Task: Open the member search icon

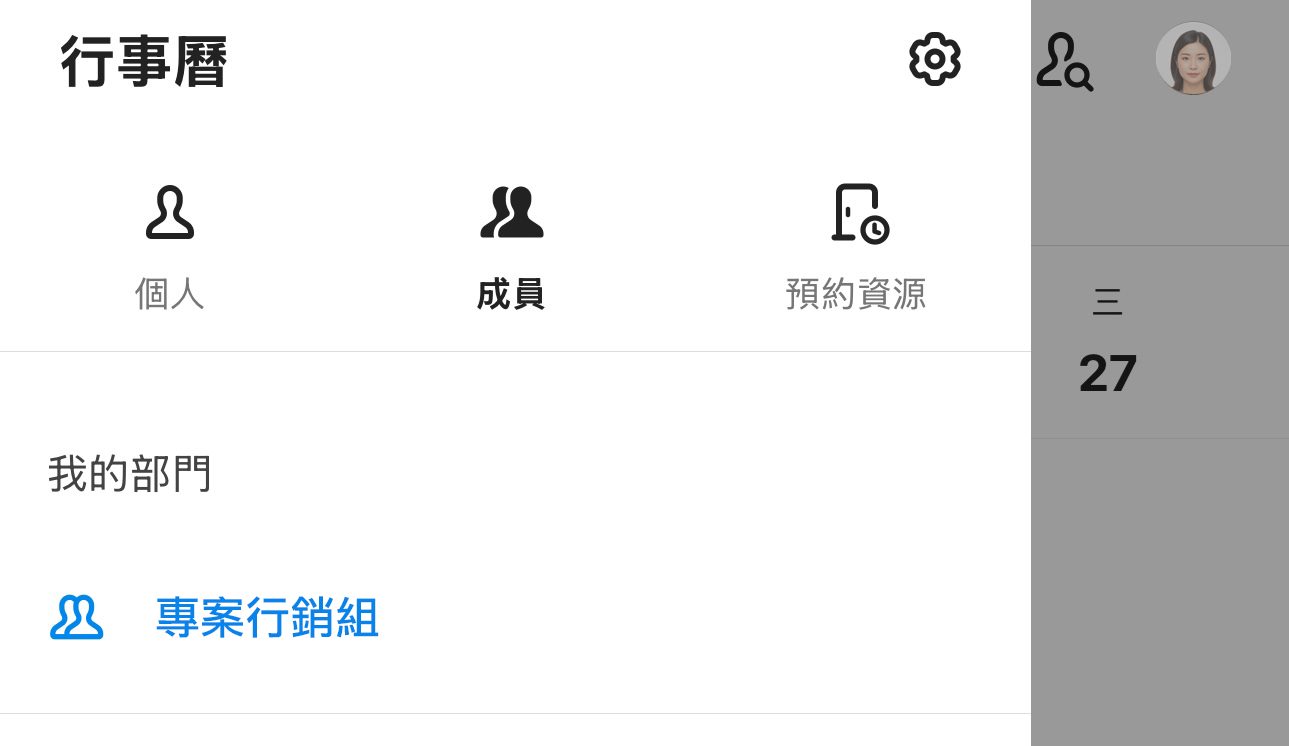Action: tap(1064, 61)
